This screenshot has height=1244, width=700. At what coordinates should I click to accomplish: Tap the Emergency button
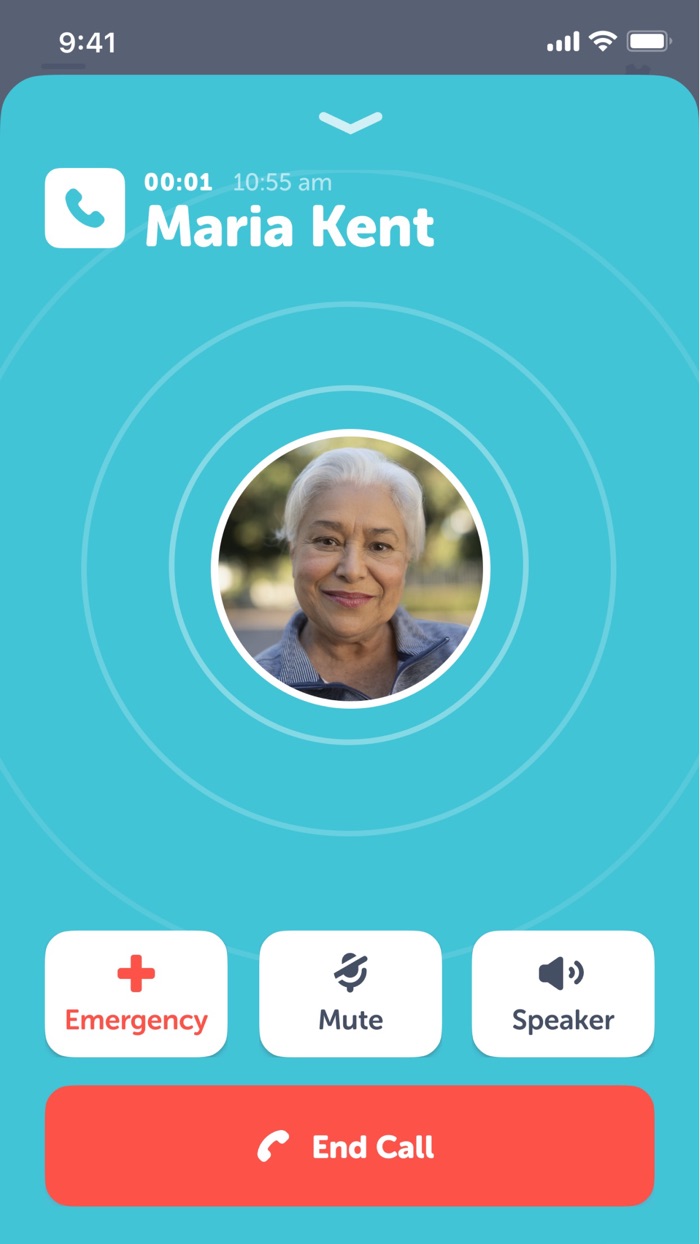[136, 993]
